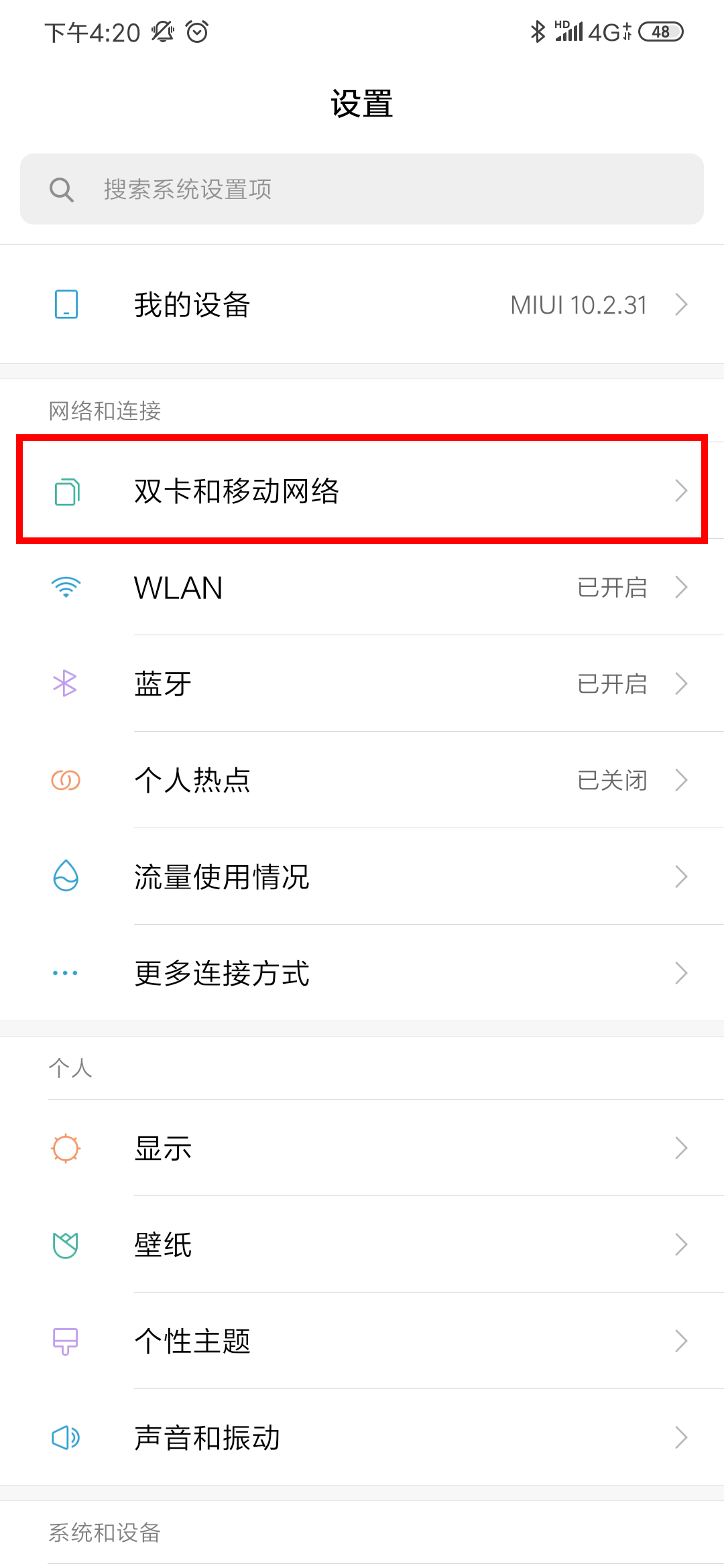
Task: Open 个人热点 hotspot settings
Action: (362, 781)
